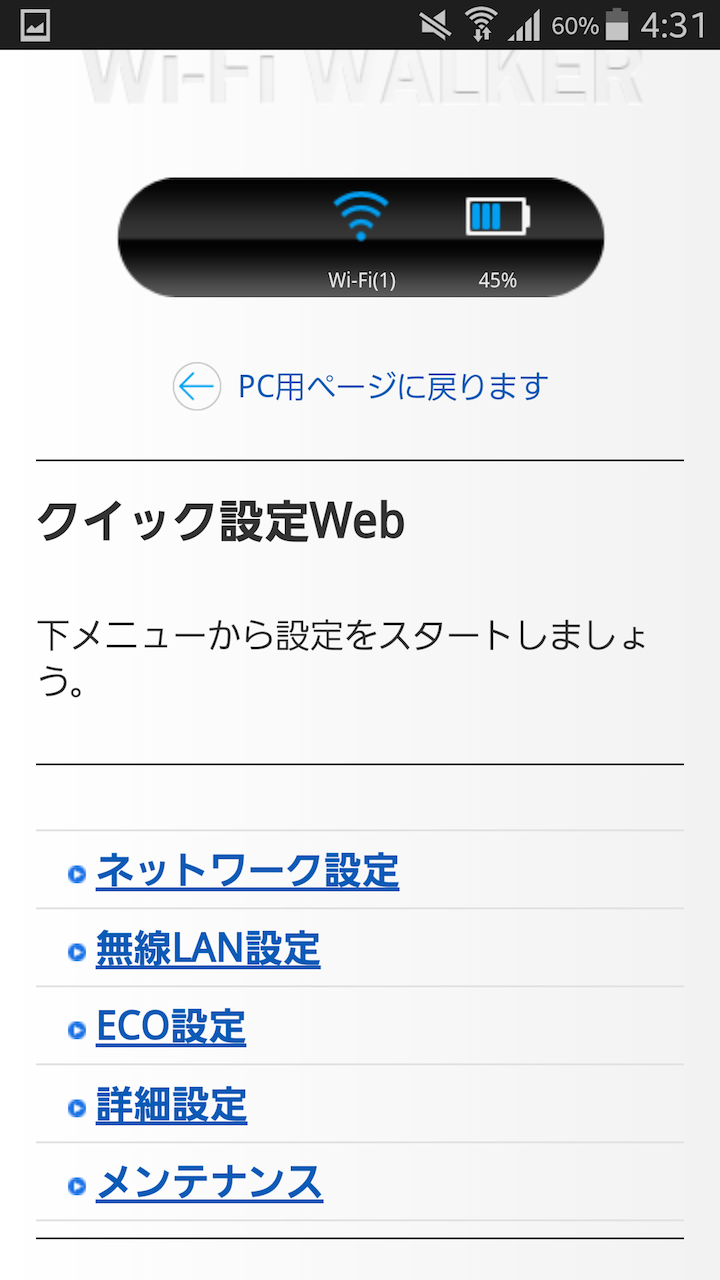Viewport: 720px width, 1280px height.
Task: Go to ECO設定
Action: [171, 1027]
